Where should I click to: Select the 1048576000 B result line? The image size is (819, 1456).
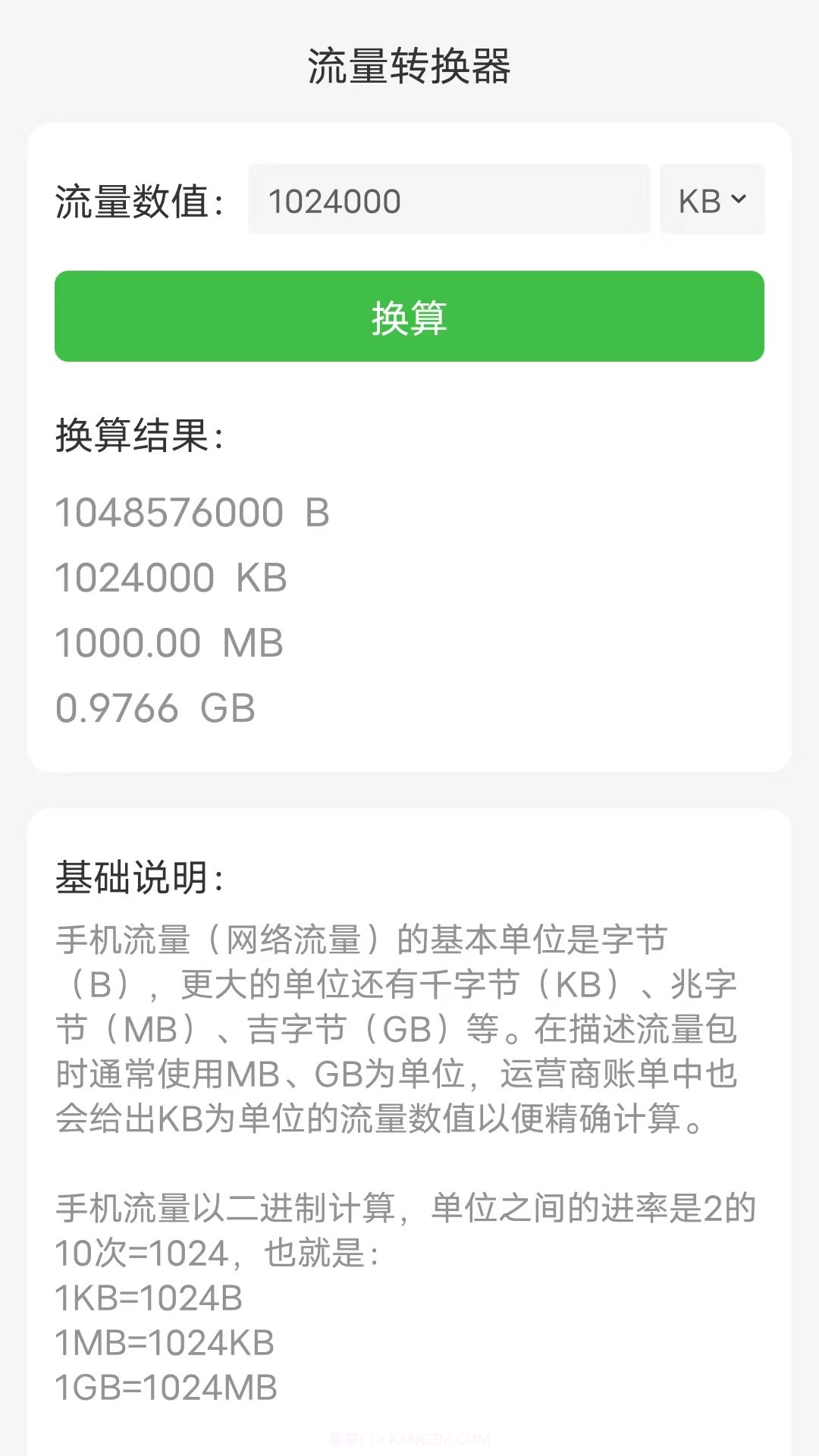pyautogui.click(x=192, y=513)
